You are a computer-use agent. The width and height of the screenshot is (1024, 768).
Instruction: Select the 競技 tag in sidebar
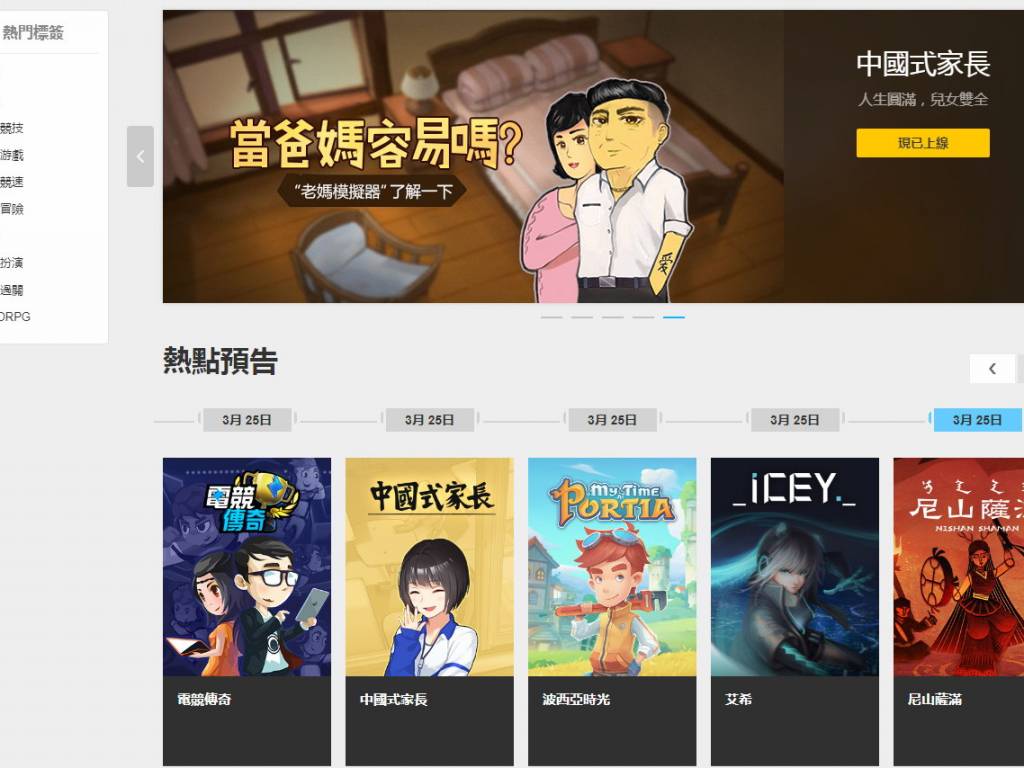tap(11, 128)
